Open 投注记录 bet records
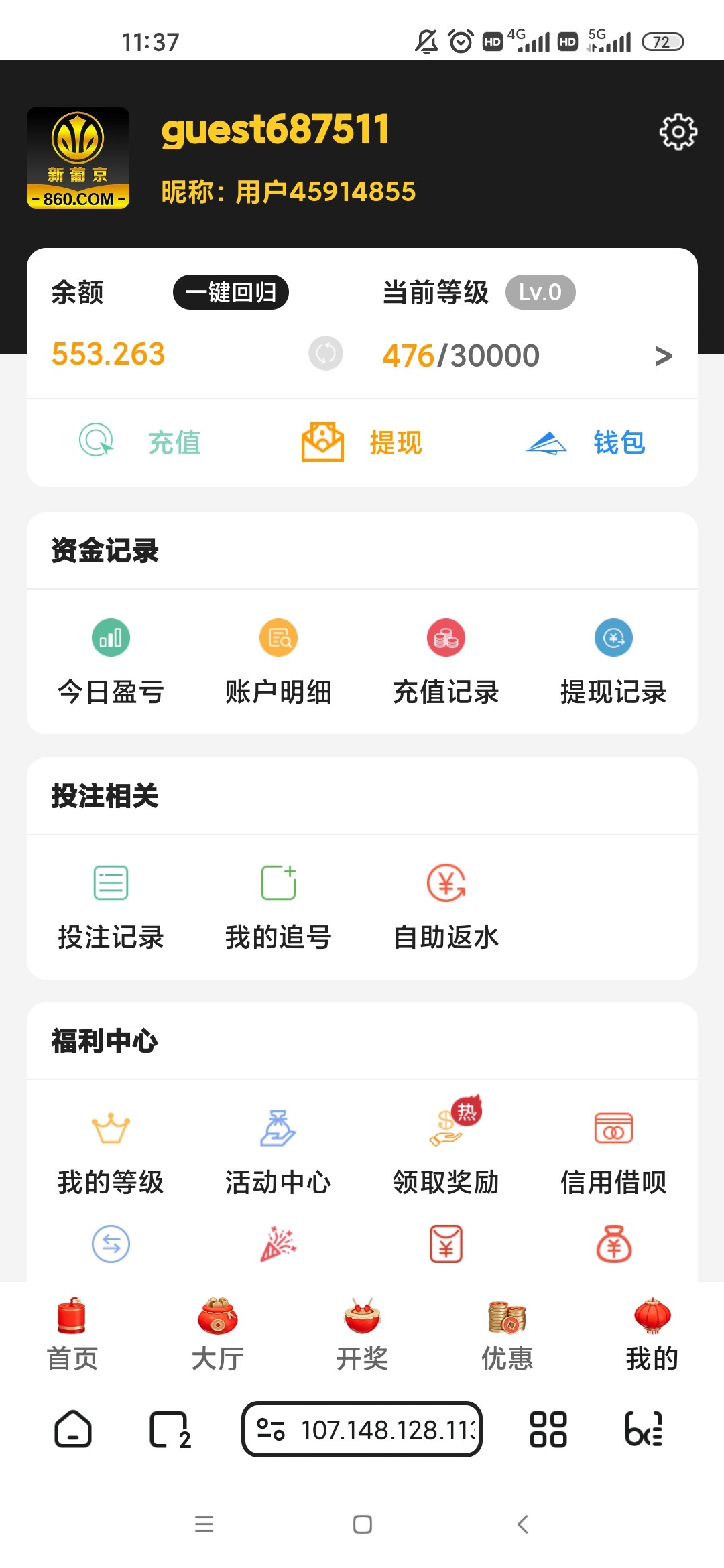Viewport: 724px width, 1568px height. click(x=111, y=907)
